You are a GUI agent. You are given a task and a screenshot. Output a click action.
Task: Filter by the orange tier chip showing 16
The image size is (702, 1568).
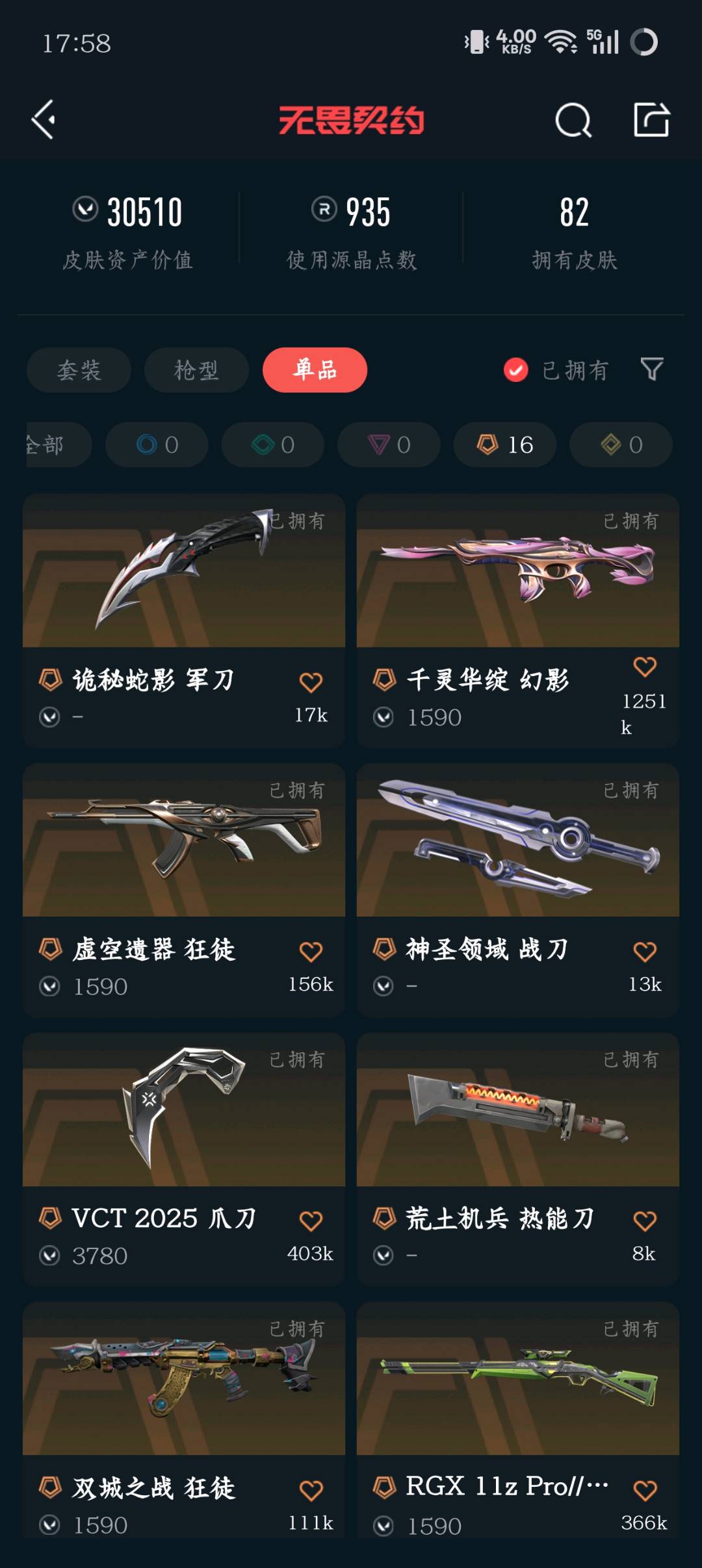pos(505,445)
